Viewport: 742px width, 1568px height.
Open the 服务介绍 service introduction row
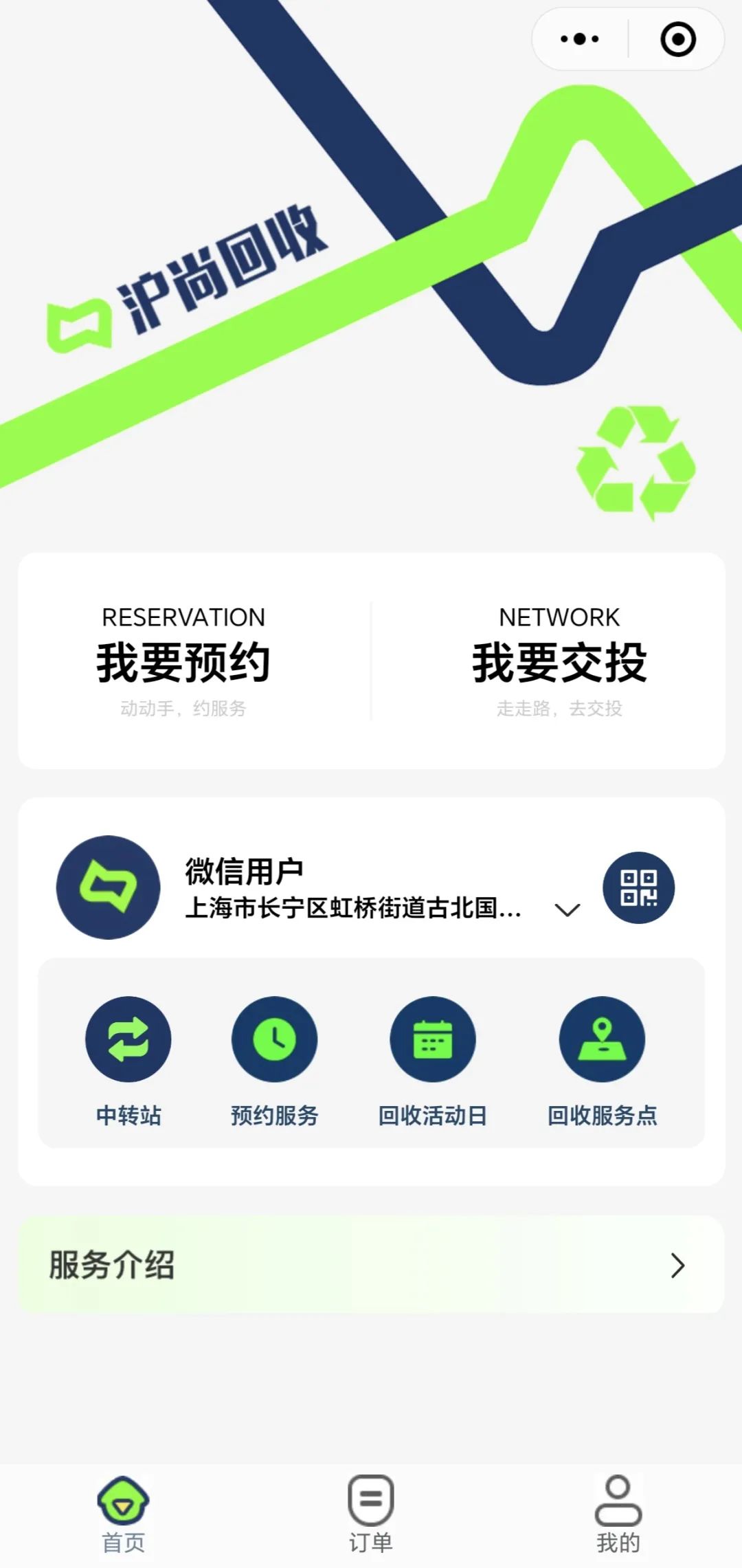click(x=371, y=1265)
